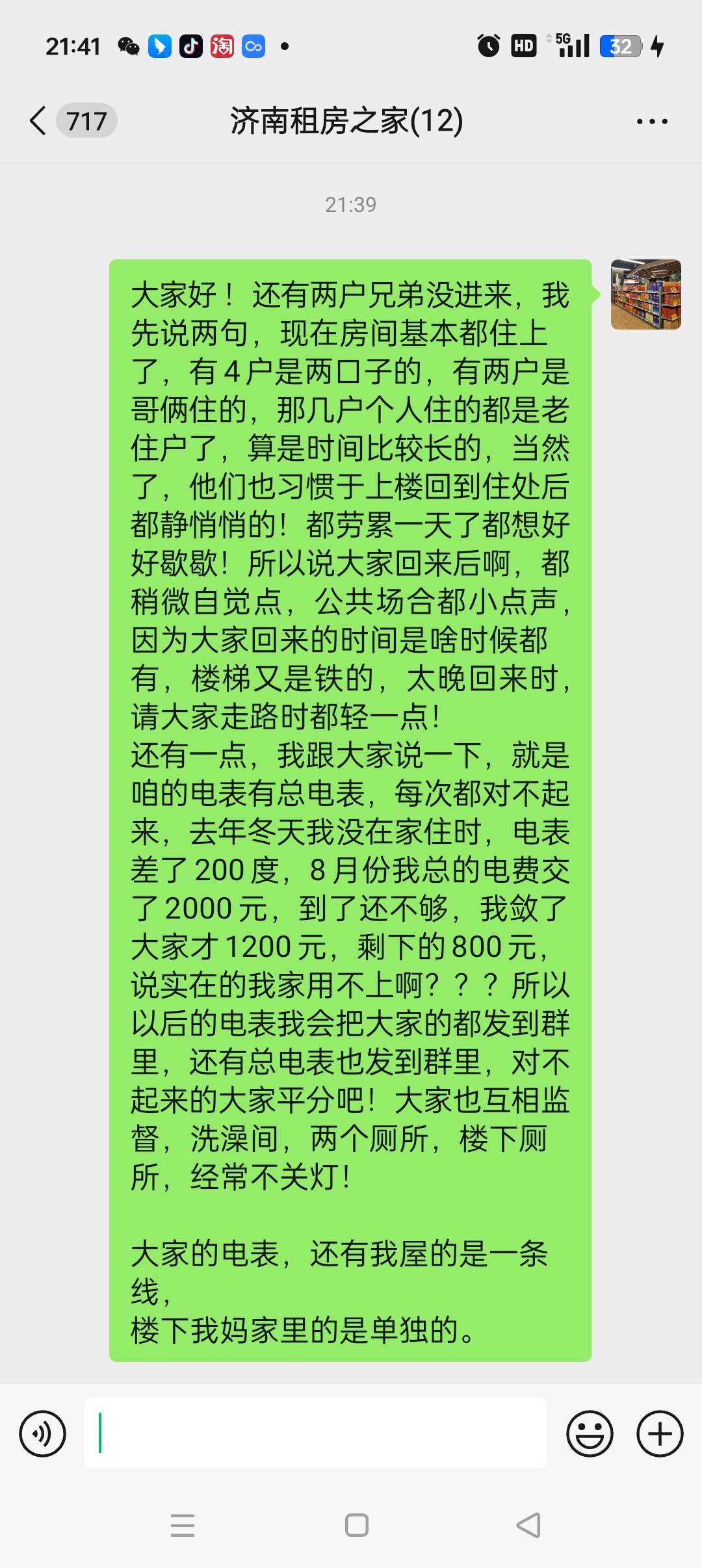Screen dimensions: 702x1568
Task: Tap the system home button
Action: (x=356, y=1525)
